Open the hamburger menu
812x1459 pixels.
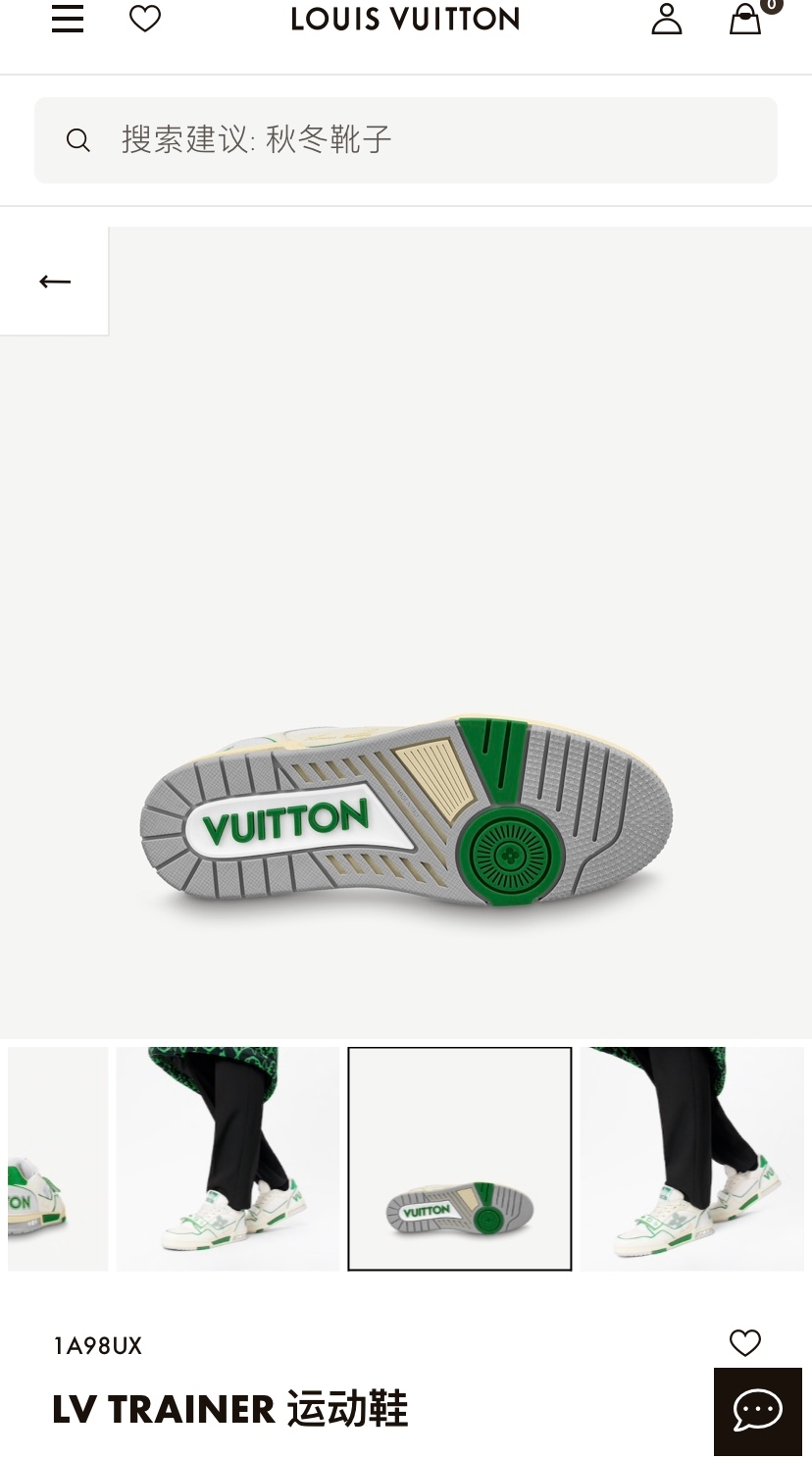(x=68, y=19)
